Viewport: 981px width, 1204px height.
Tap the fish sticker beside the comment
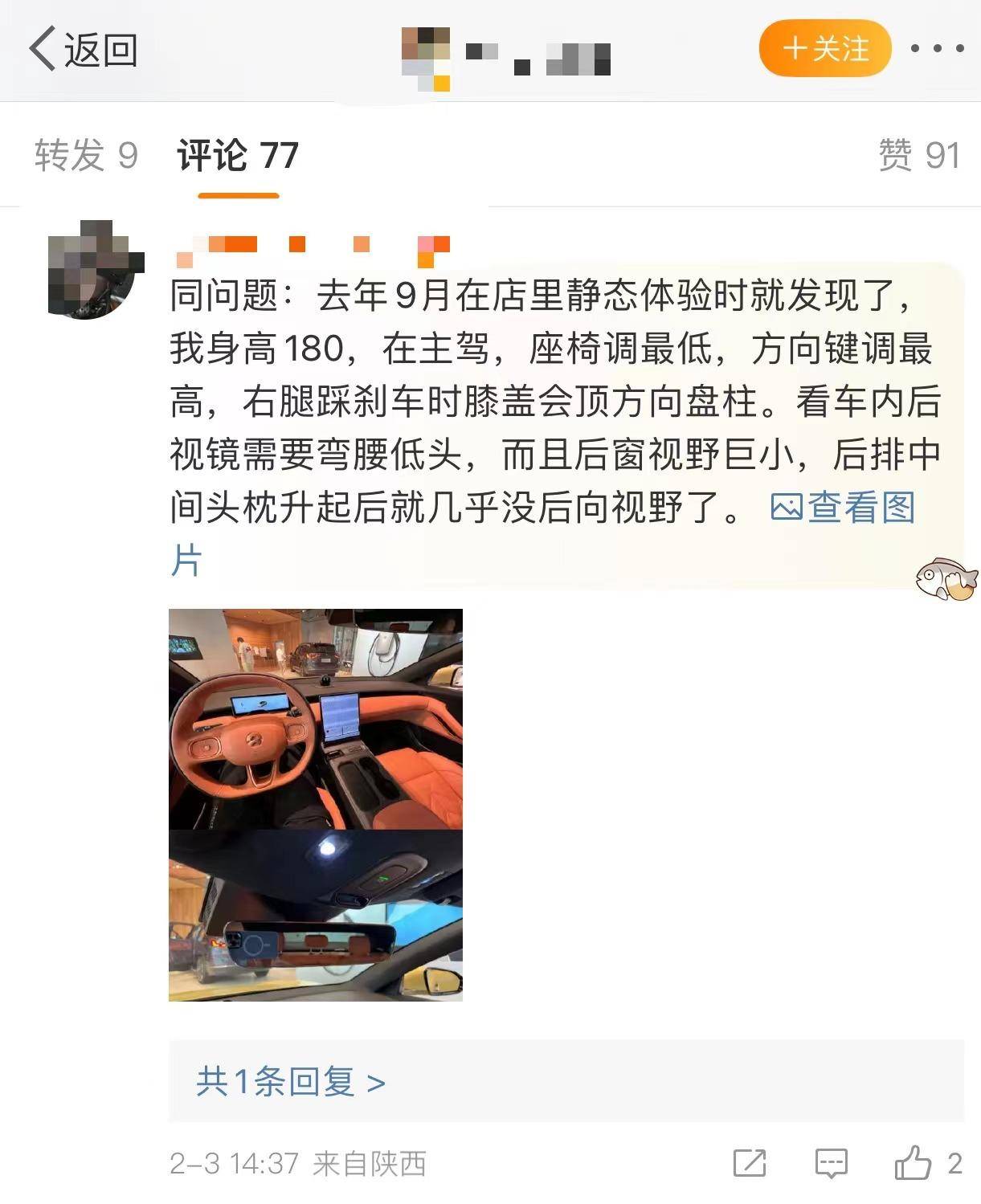[x=945, y=578]
